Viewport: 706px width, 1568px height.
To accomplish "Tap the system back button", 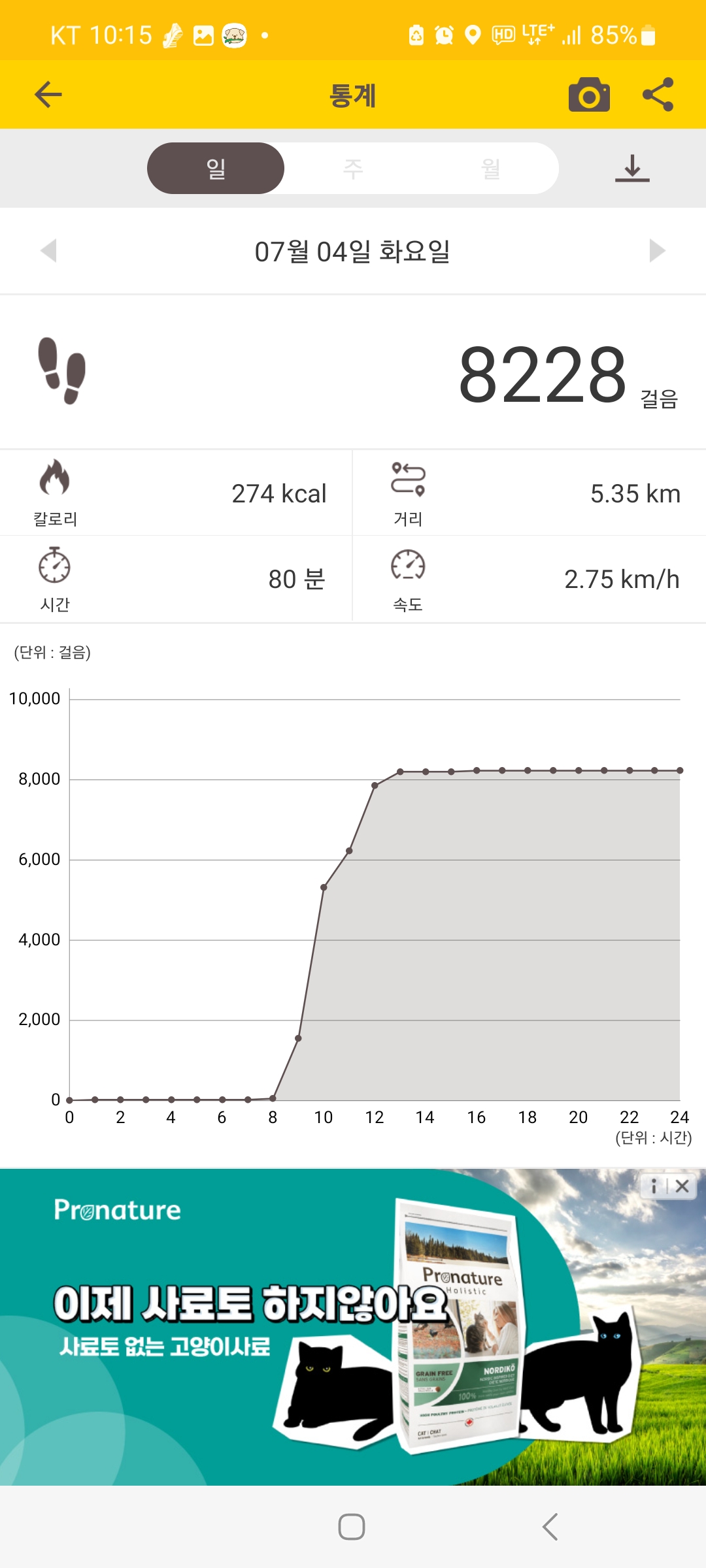I will point(550,1527).
